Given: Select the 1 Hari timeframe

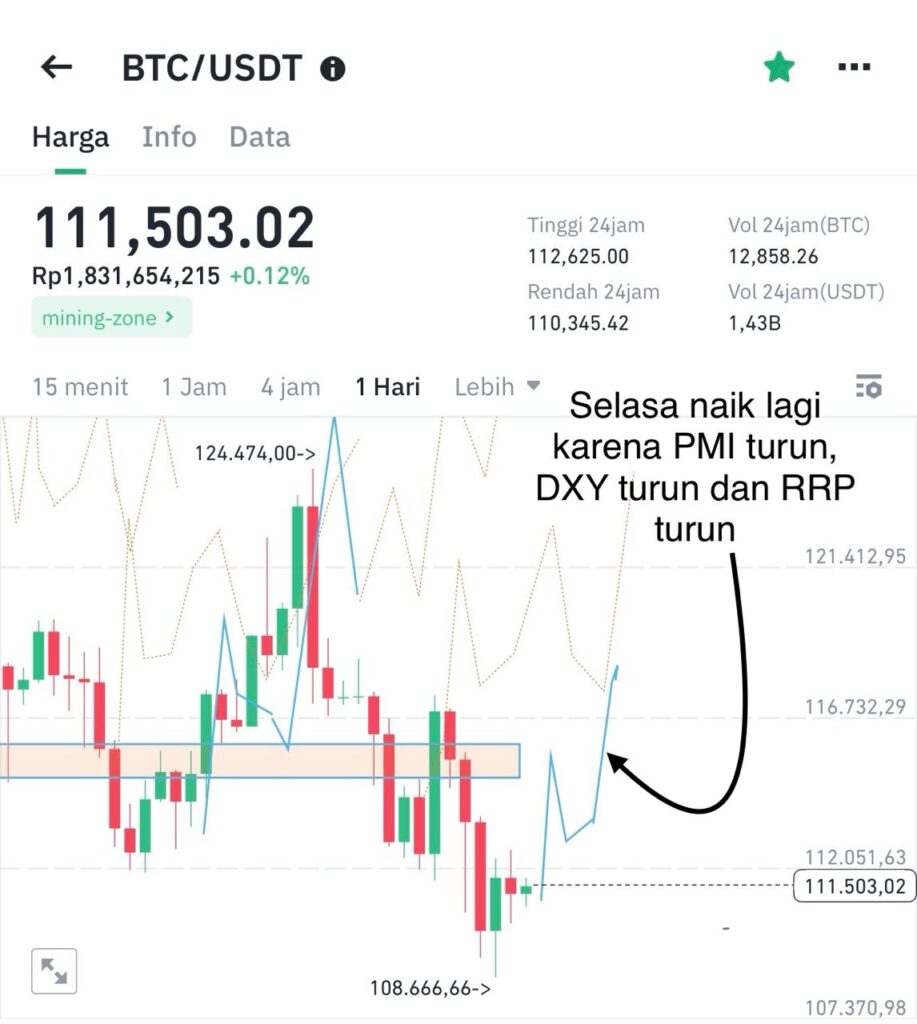Looking at the screenshot, I should 387,387.
